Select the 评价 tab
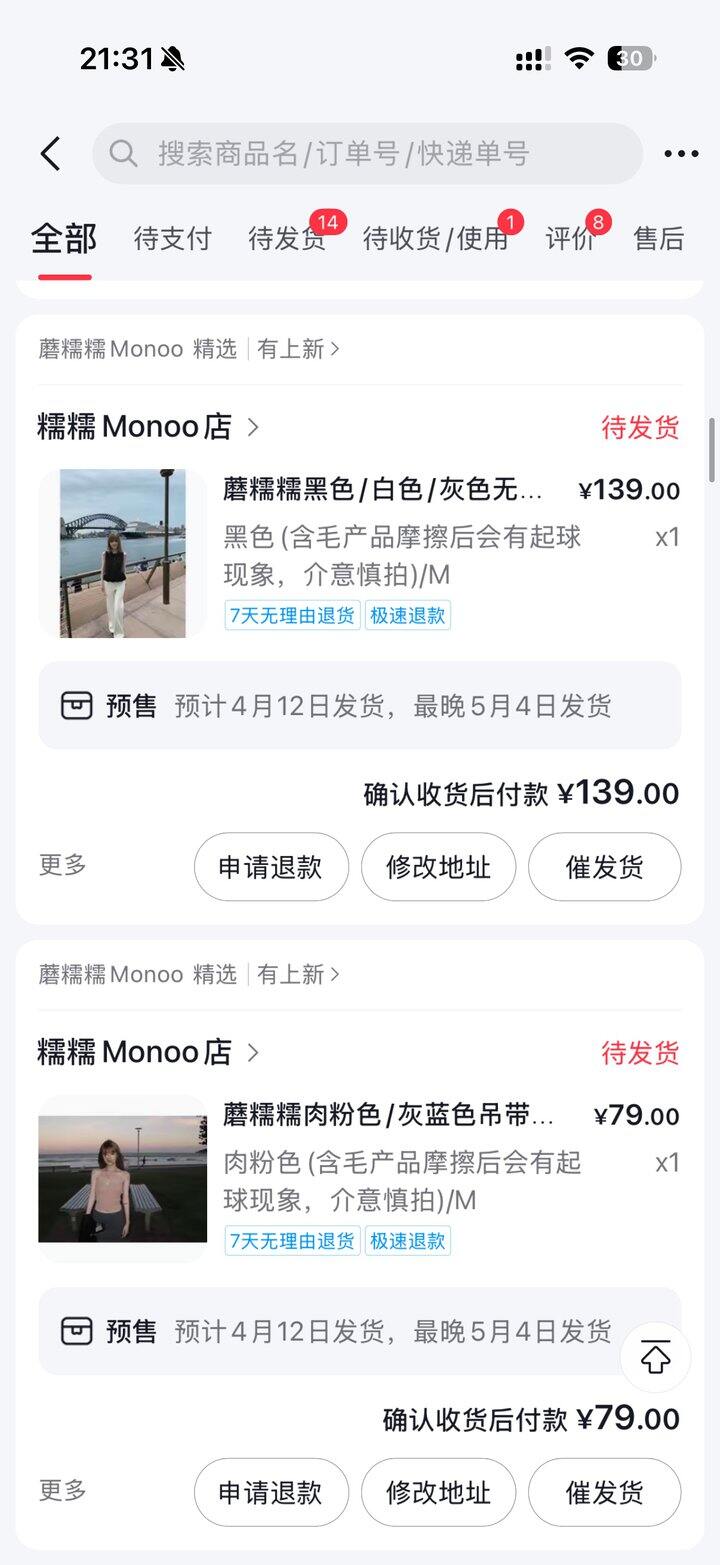 (570, 239)
